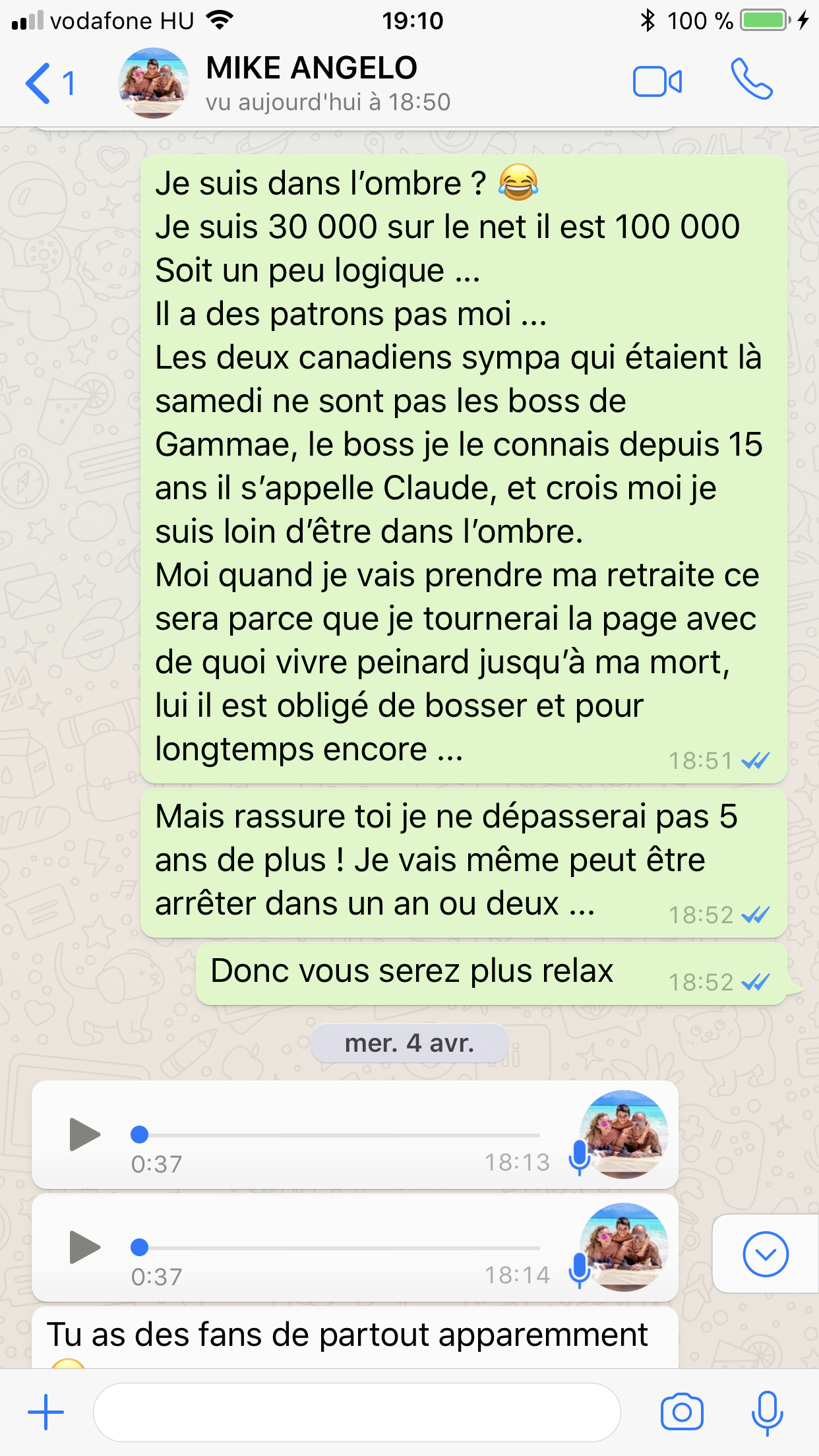The height and width of the screenshot is (1456, 819).
Task: Open Mike Angelo's contact info
Action: tap(310, 82)
